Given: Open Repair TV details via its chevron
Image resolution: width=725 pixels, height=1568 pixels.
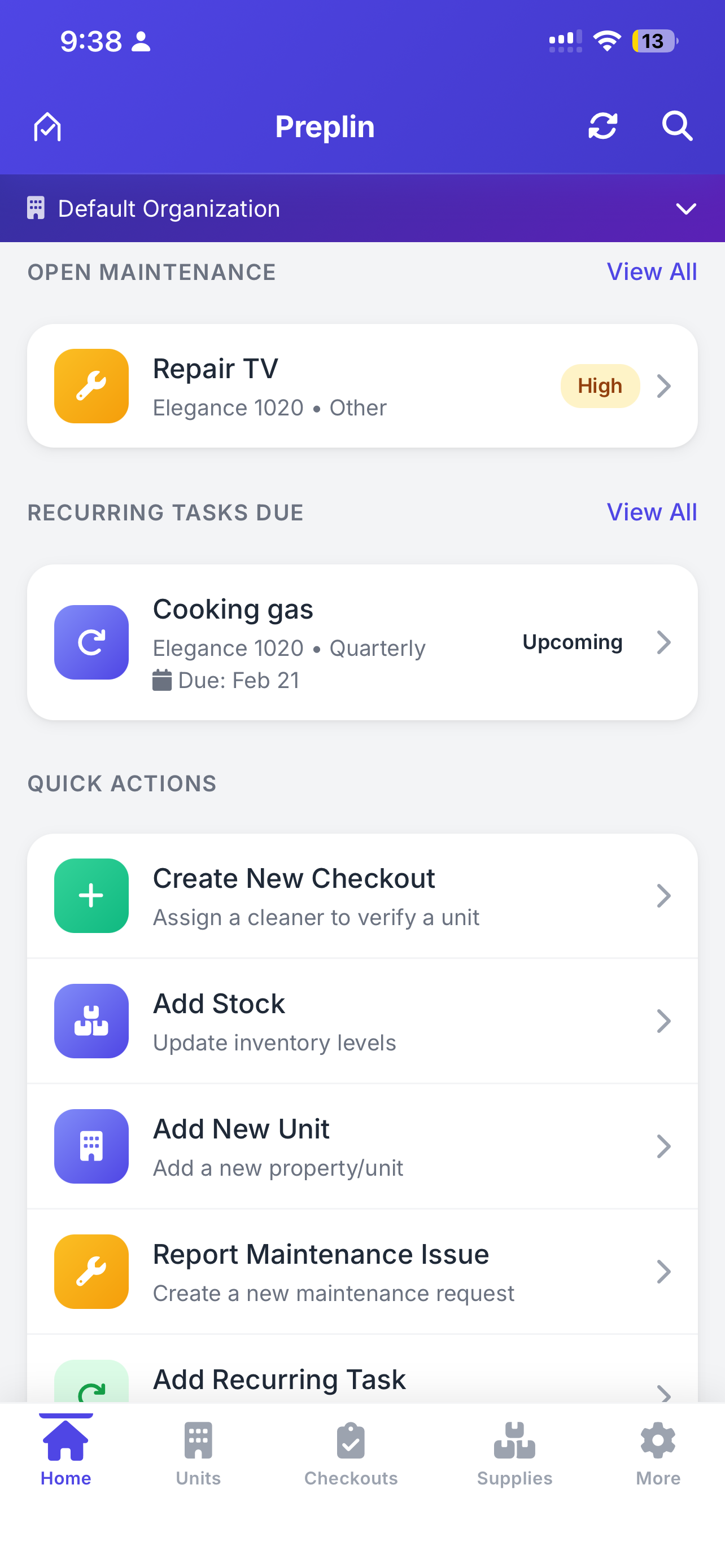Looking at the screenshot, I should click(x=663, y=386).
